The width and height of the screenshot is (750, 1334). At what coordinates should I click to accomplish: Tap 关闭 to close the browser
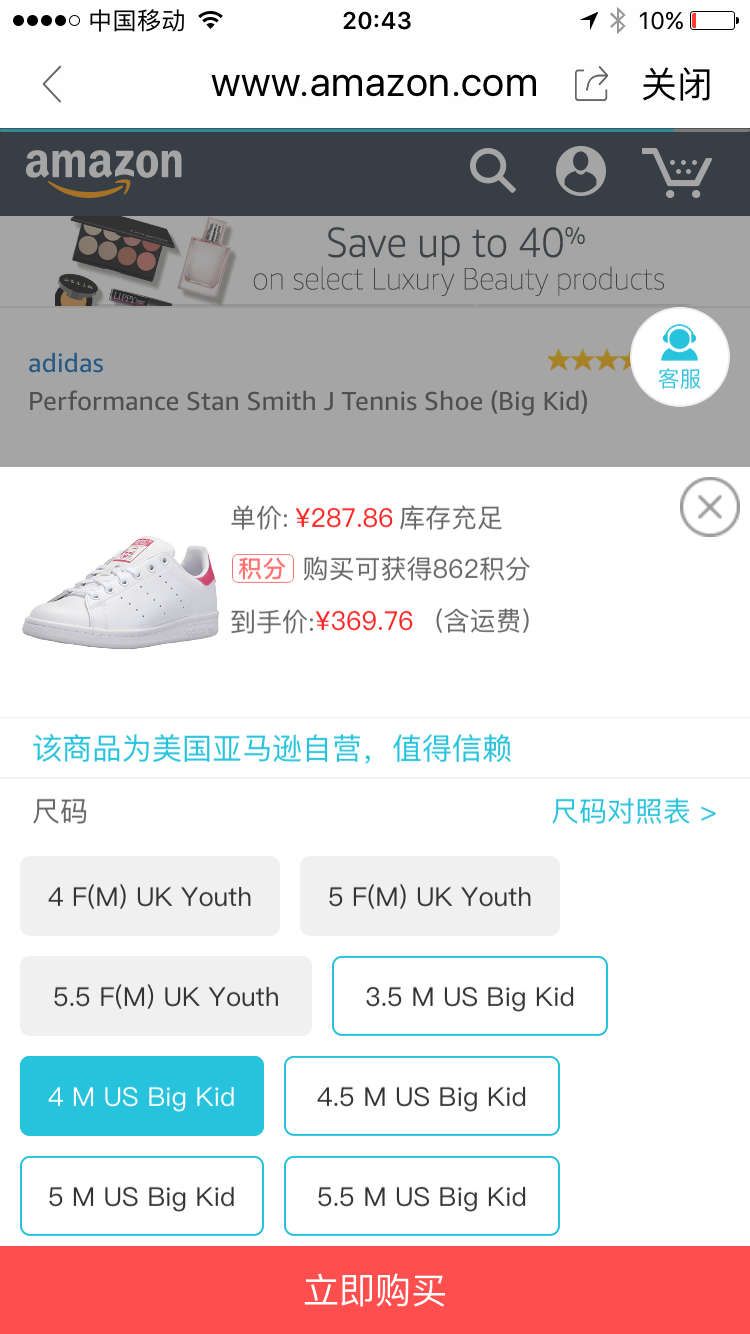tap(676, 85)
